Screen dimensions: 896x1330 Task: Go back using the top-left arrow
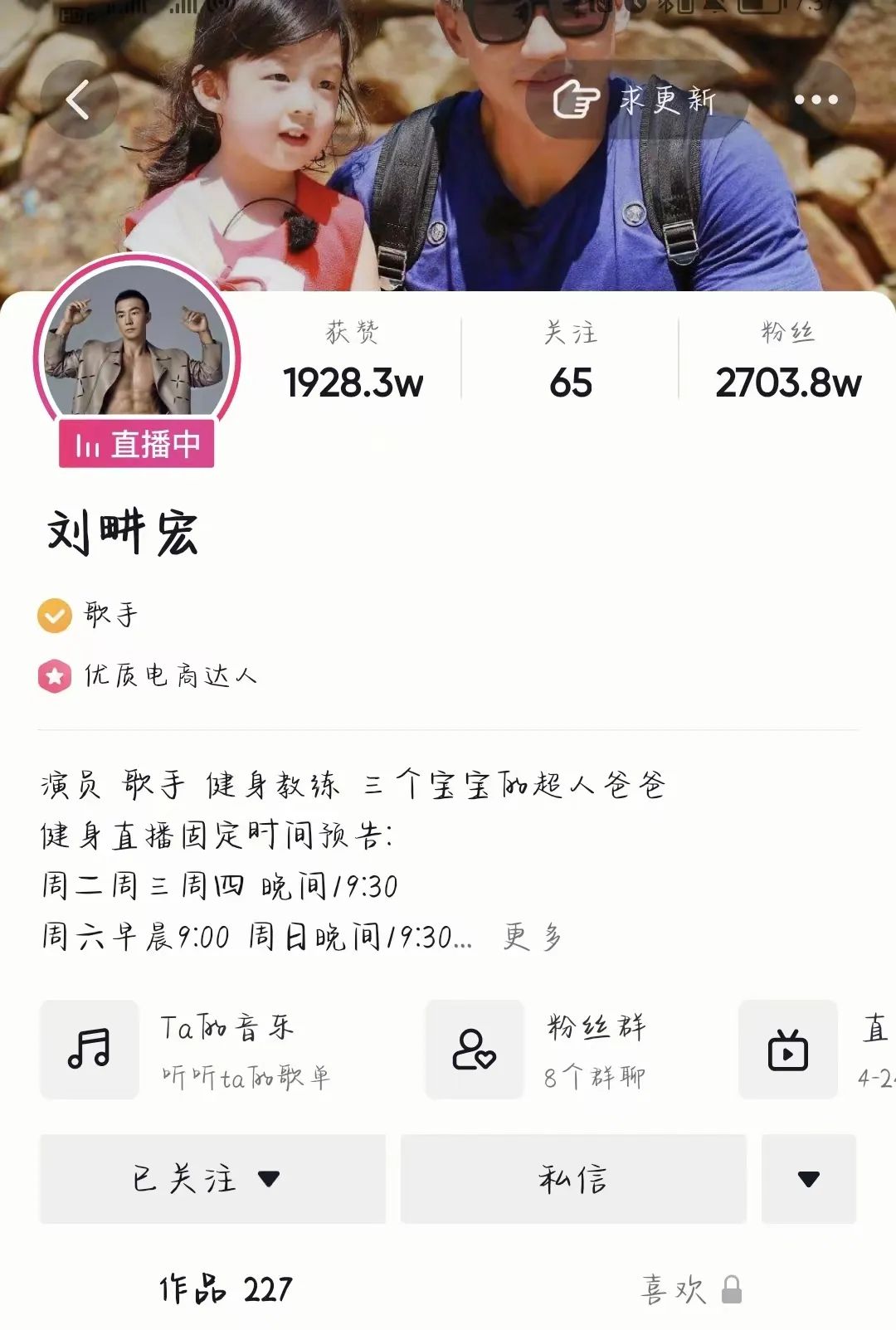[x=79, y=100]
